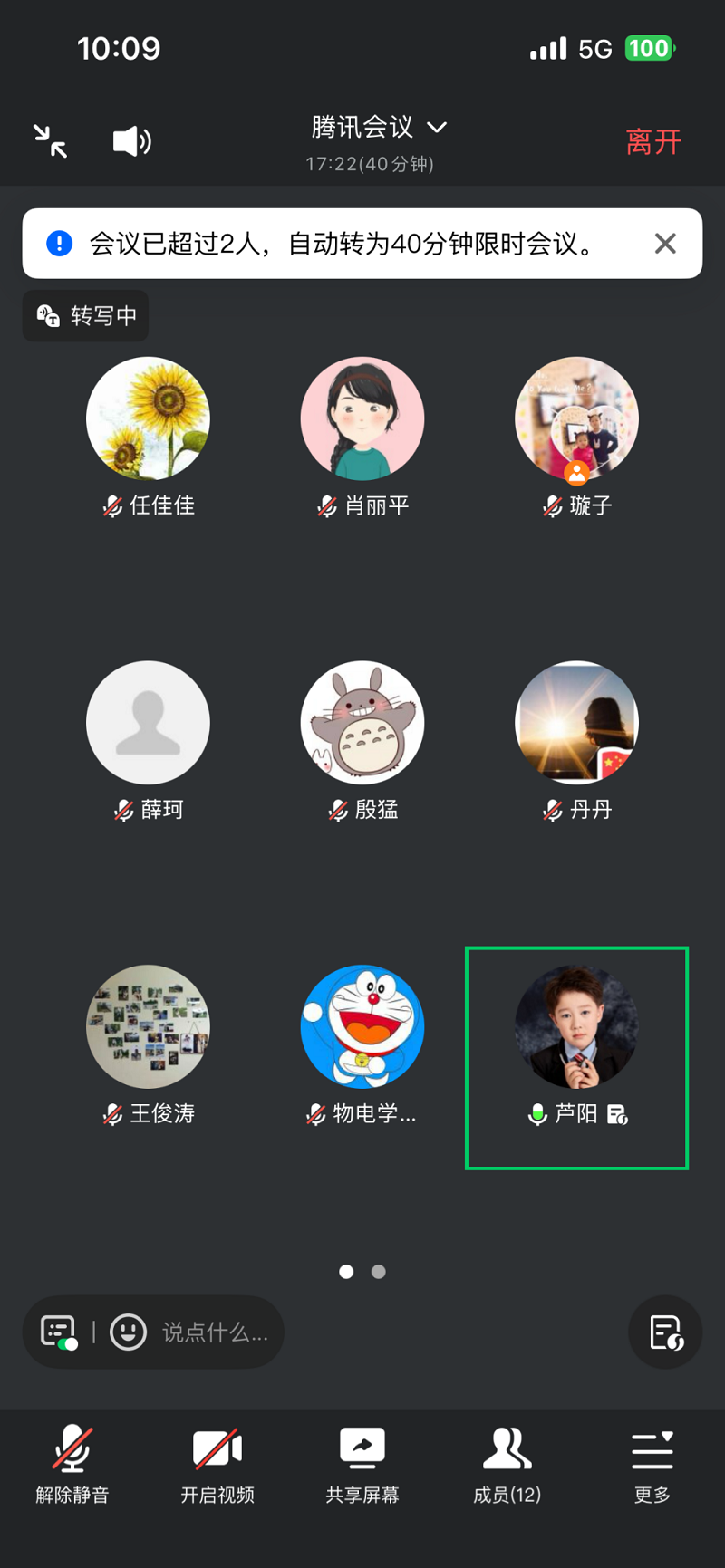Open the 成员(12) members list
This screenshot has width=725, height=1568.
[507, 1466]
